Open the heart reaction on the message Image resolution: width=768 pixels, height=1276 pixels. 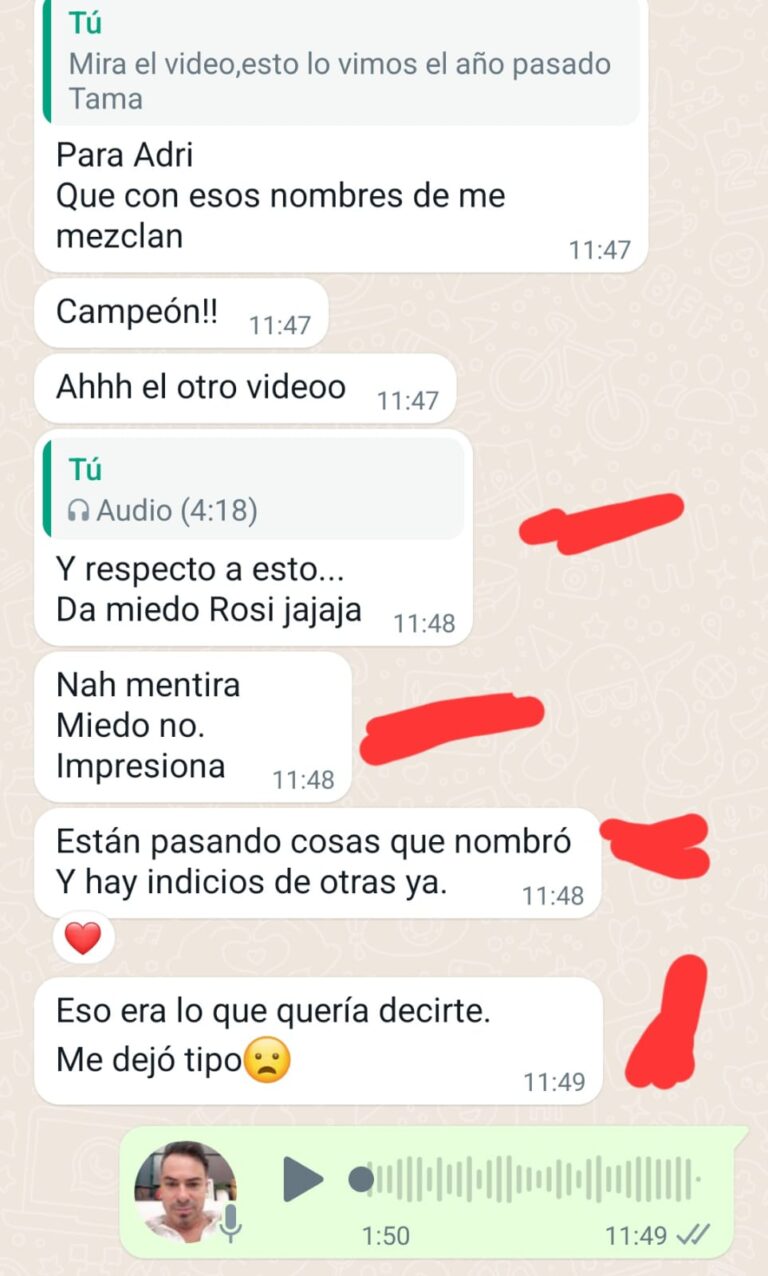pyautogui.click(x=83, y=938)
